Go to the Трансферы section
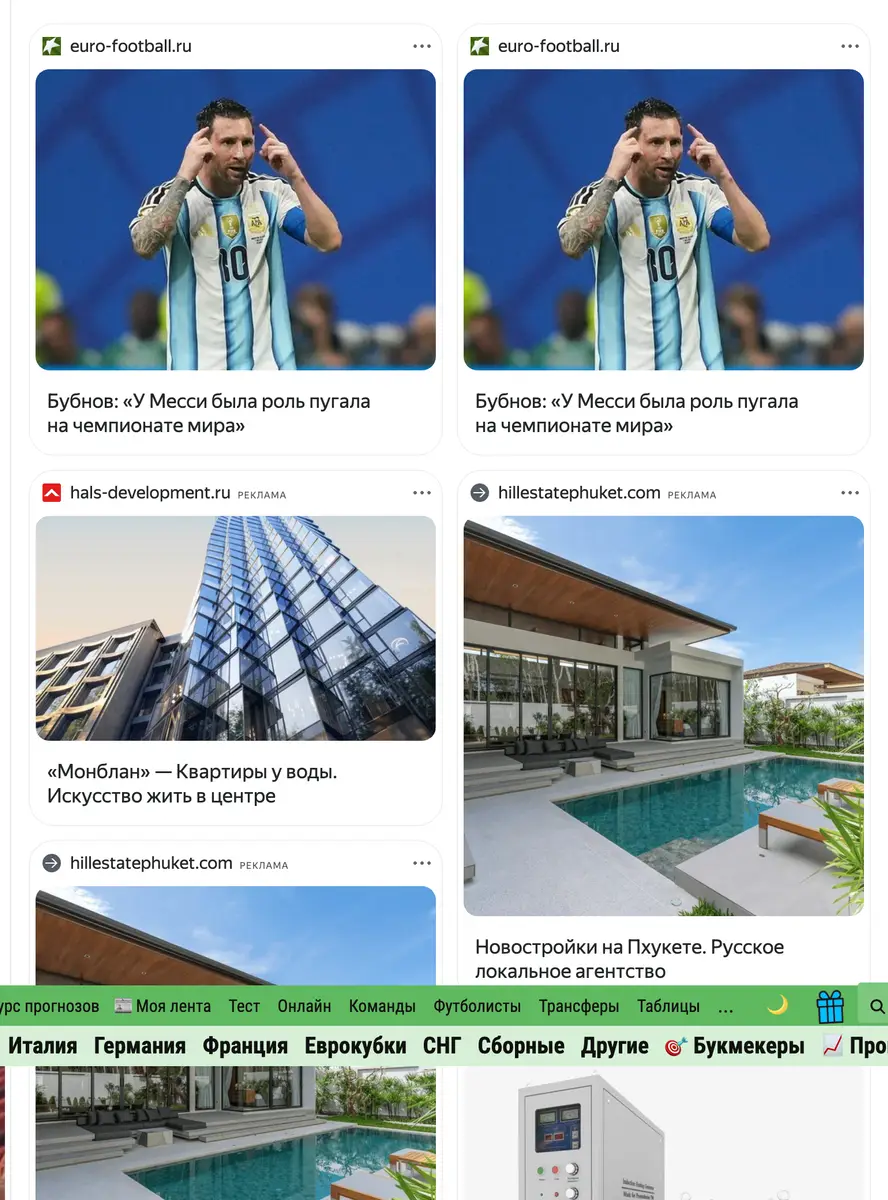Viewport: 888px width, 1200px height. pos(579,1006)
